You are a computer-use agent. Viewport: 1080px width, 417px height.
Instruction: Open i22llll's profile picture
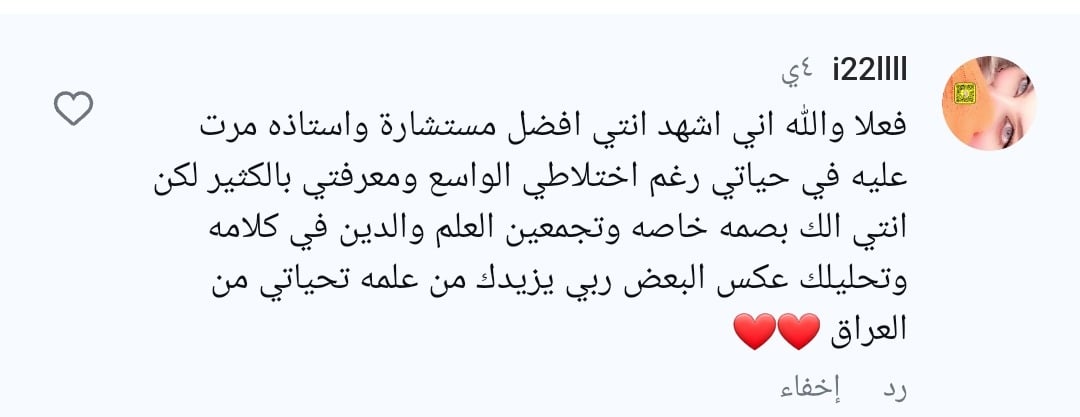tap(990, 103)
